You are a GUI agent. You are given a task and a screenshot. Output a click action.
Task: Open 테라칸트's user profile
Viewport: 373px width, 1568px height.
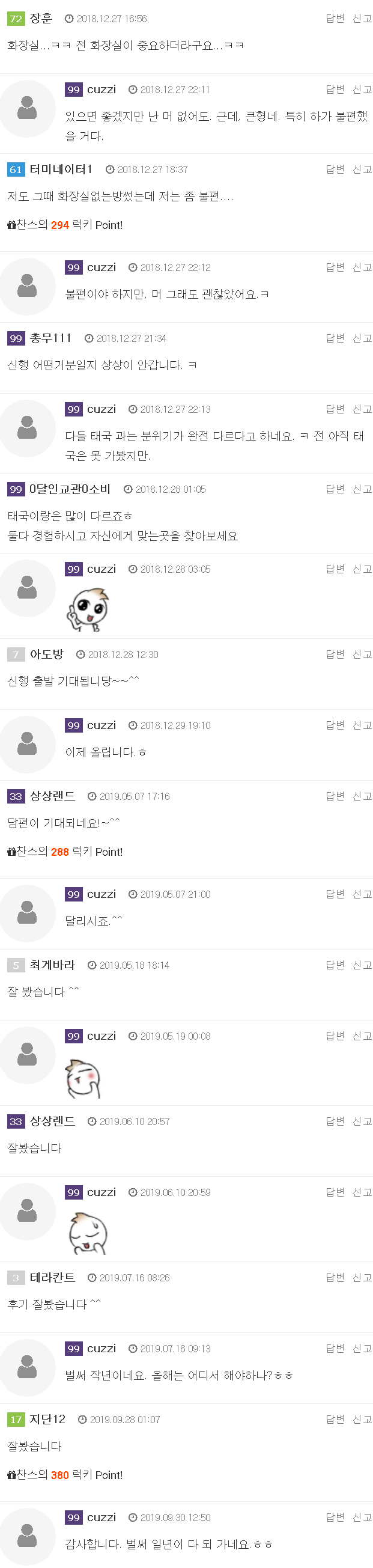coord(52,1277)
